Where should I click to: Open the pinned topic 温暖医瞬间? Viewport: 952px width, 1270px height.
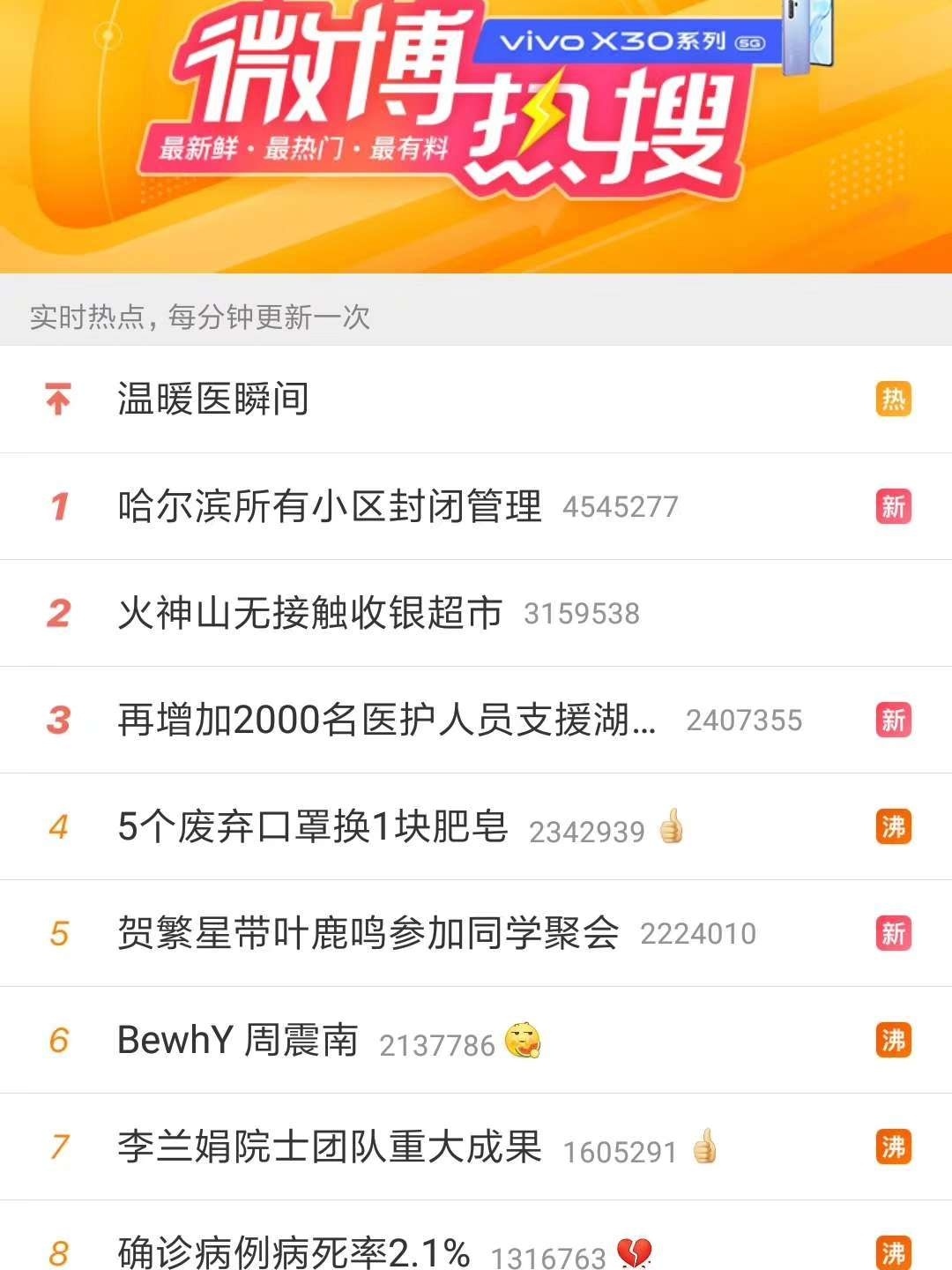tap(213, 400)
